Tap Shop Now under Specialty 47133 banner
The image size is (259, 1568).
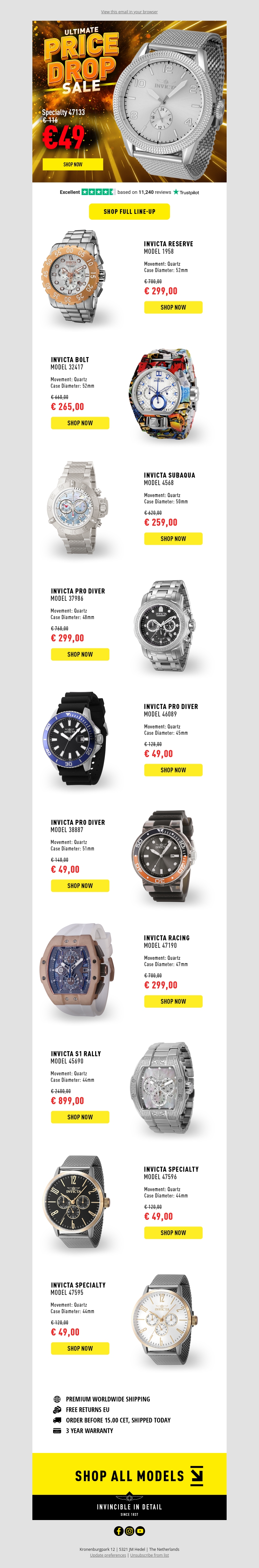point(73,164)
